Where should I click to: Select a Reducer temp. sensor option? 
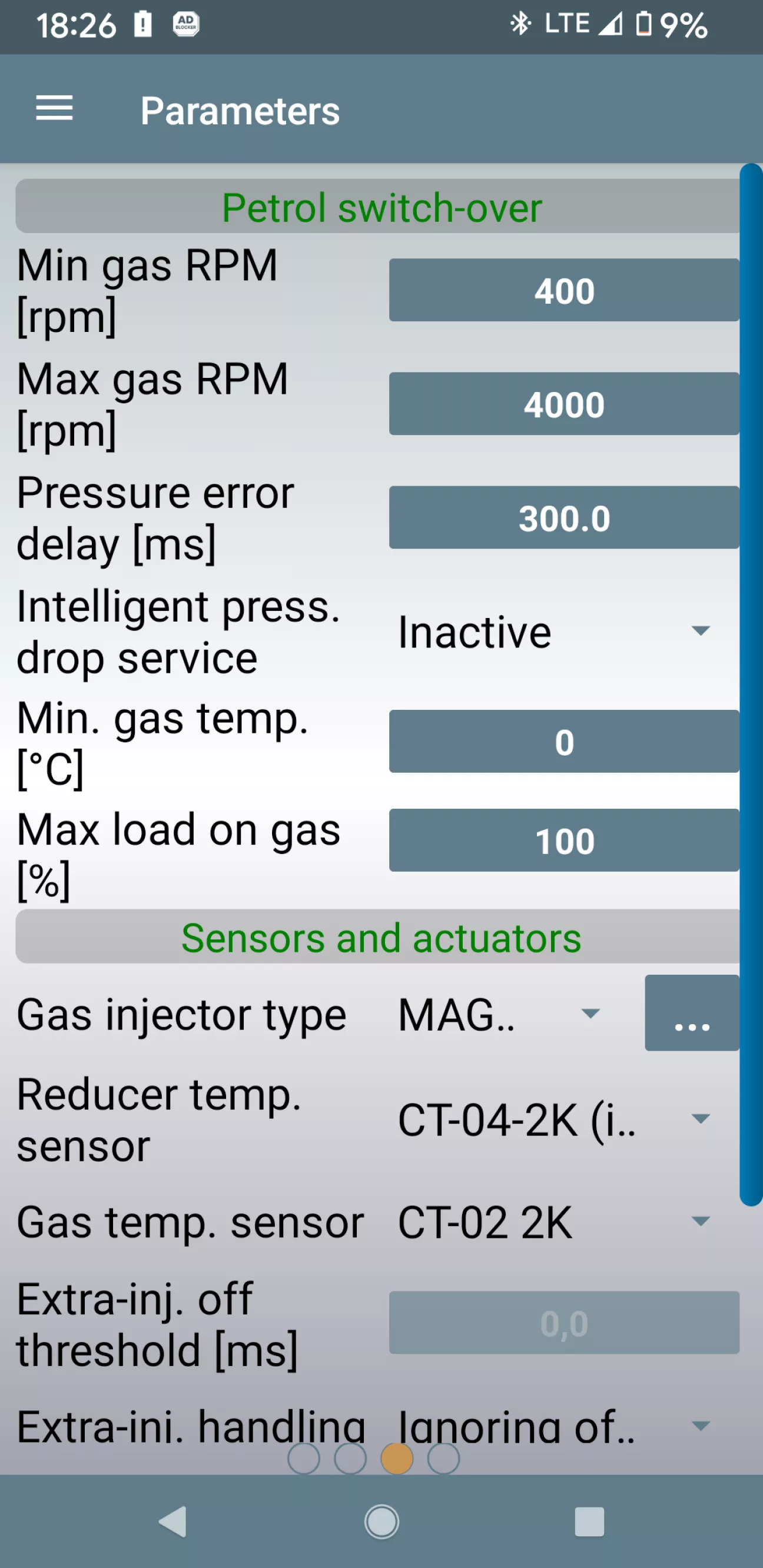point(553,1119)
